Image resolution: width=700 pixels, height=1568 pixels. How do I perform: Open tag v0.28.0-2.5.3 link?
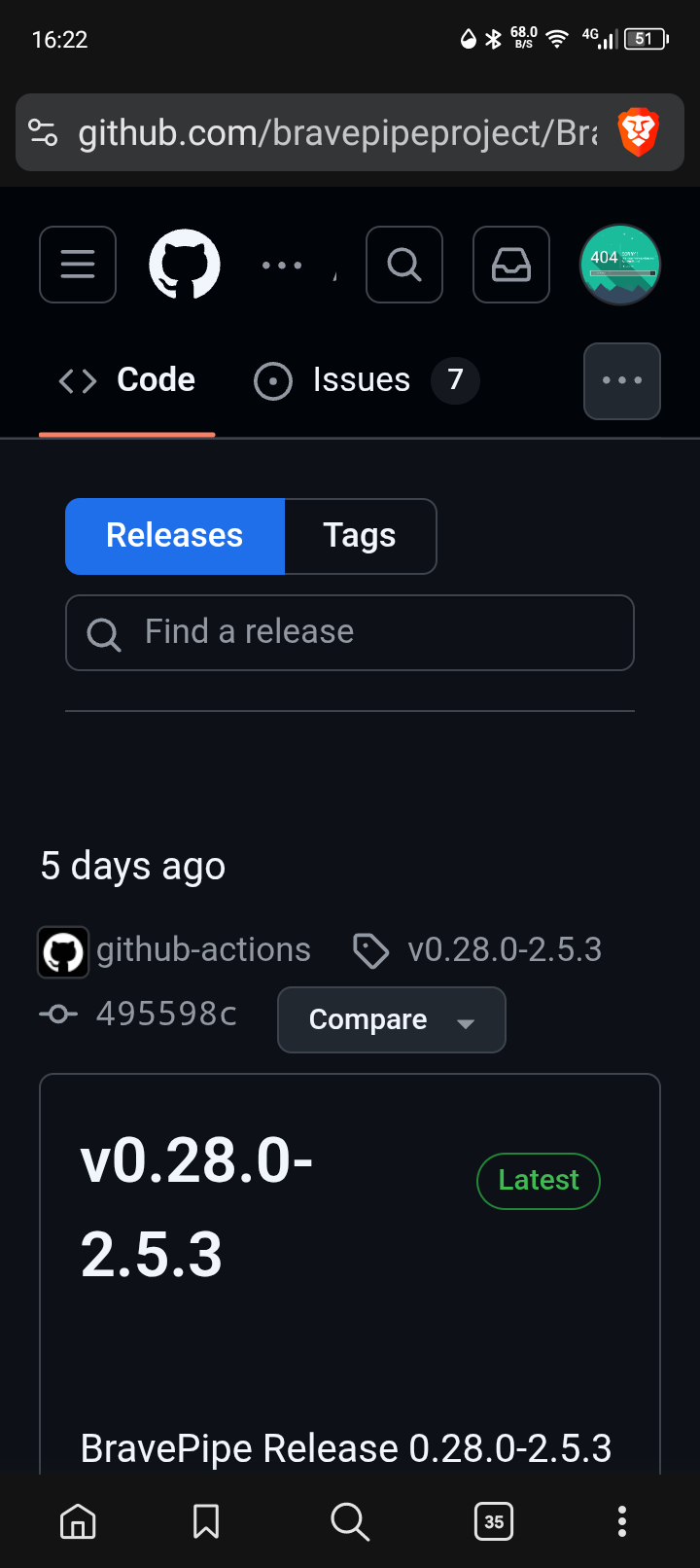click(x=504, y=949)
